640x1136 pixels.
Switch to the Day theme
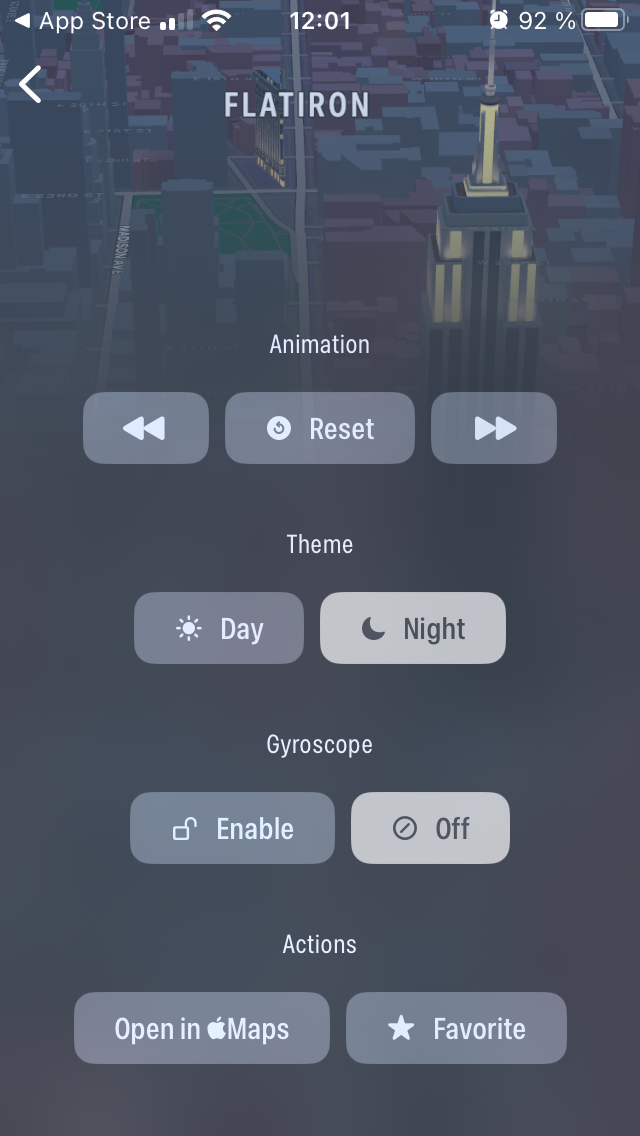click(x=219, y=628)
